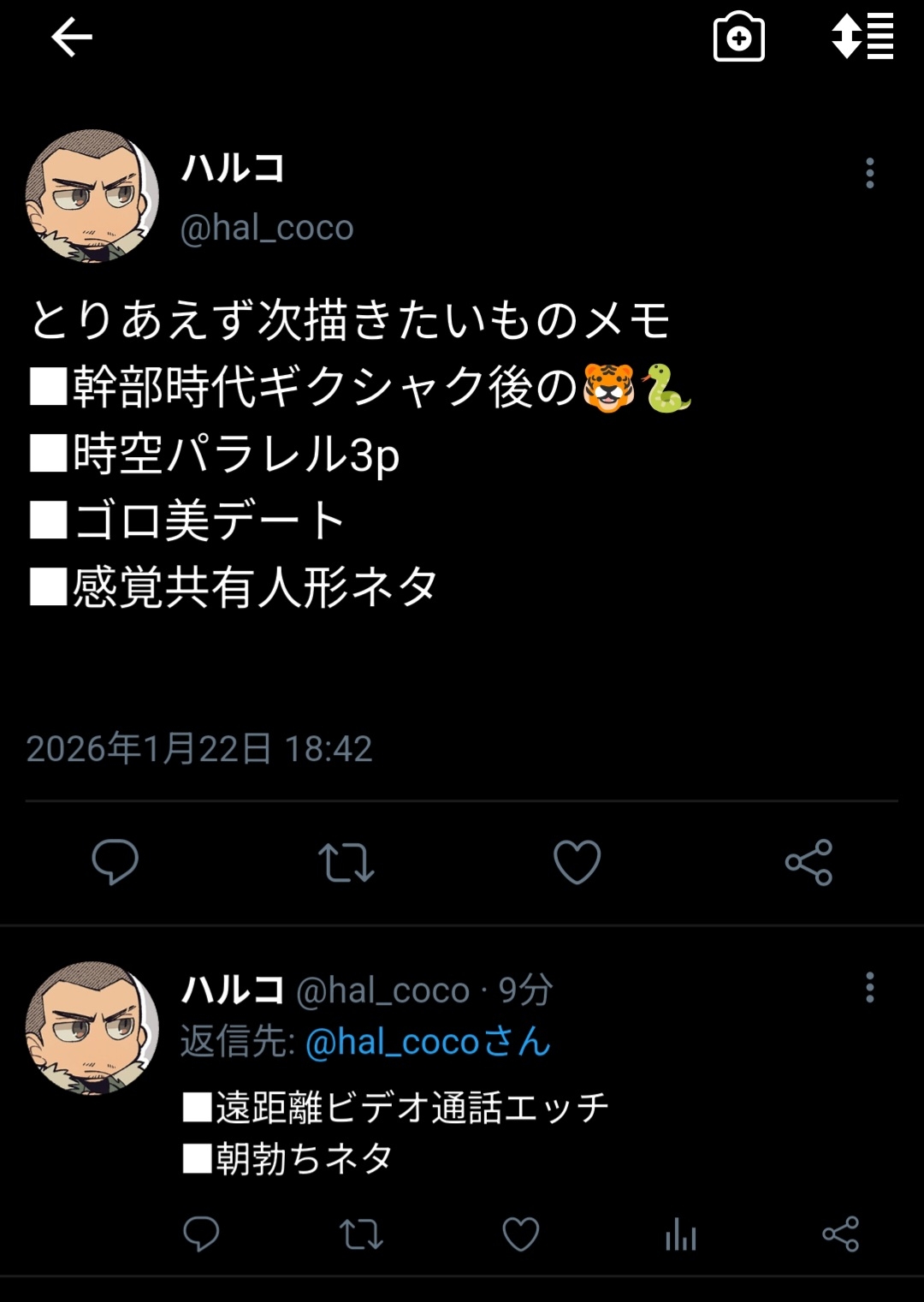
Task: Open overflow menu on the main tweet
Action: [x=869, y=174]
